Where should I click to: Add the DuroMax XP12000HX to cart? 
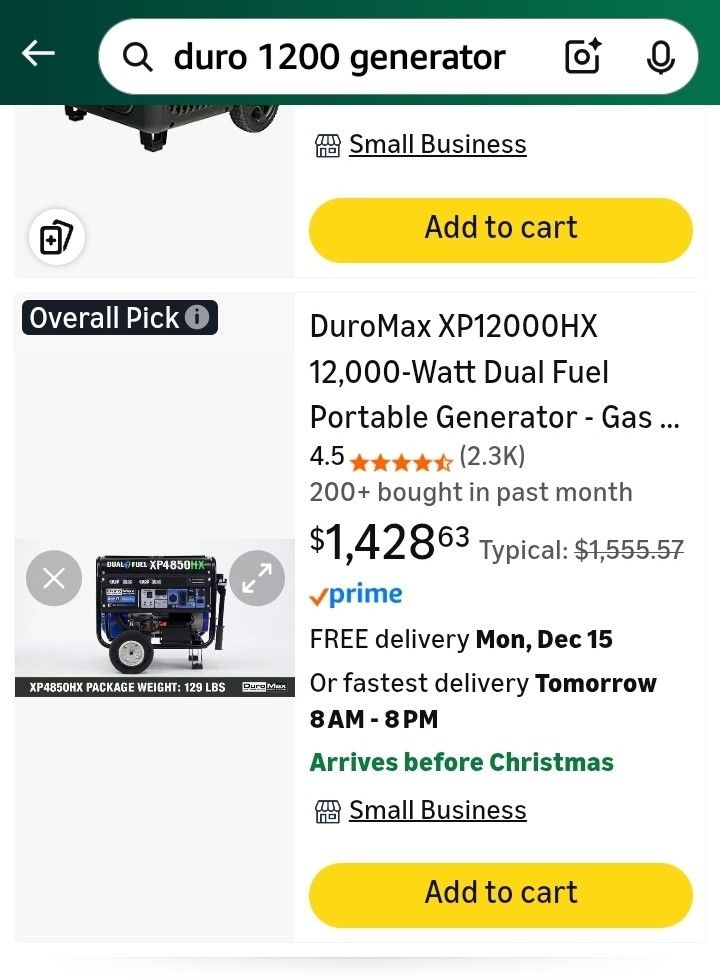500,893
